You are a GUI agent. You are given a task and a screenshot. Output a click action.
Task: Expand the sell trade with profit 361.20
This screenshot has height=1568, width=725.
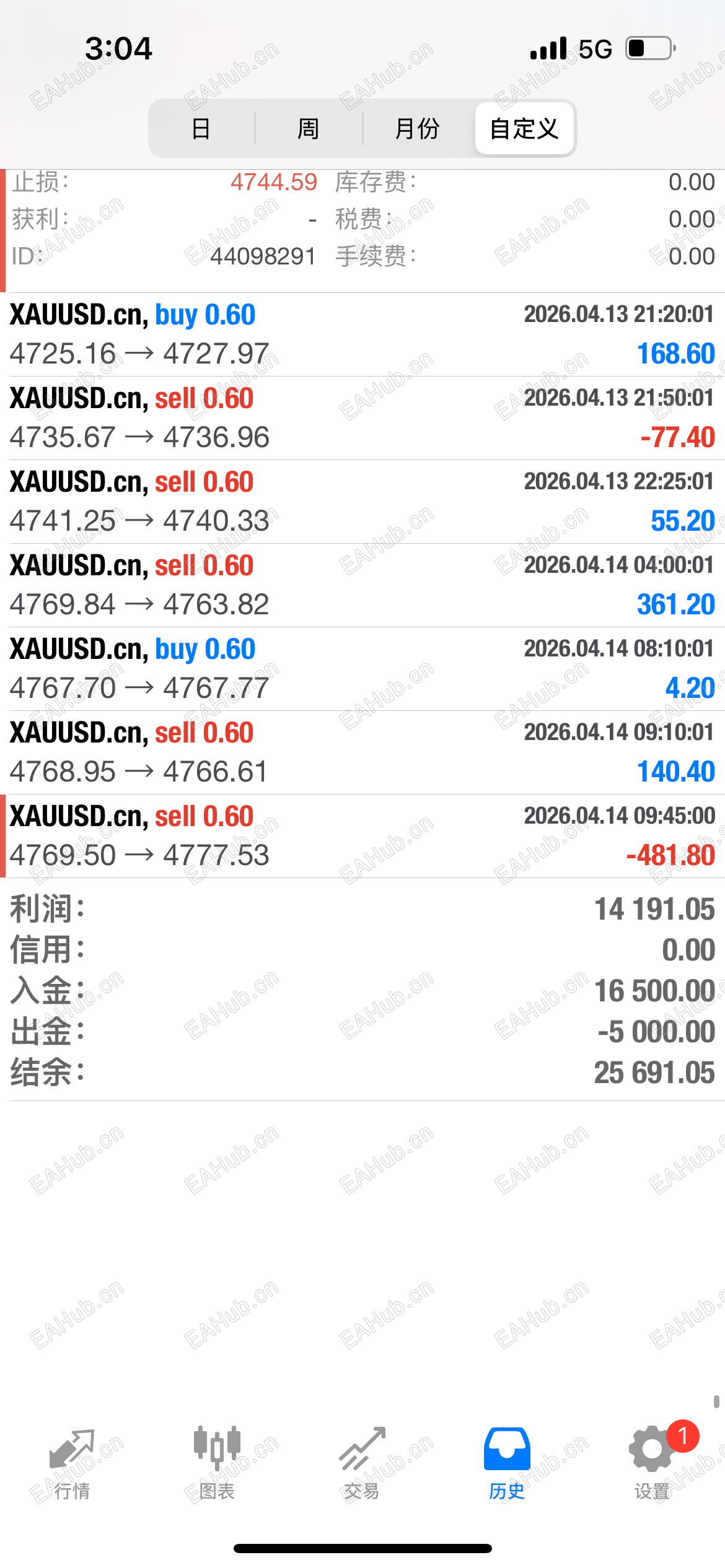pos(362,585)
